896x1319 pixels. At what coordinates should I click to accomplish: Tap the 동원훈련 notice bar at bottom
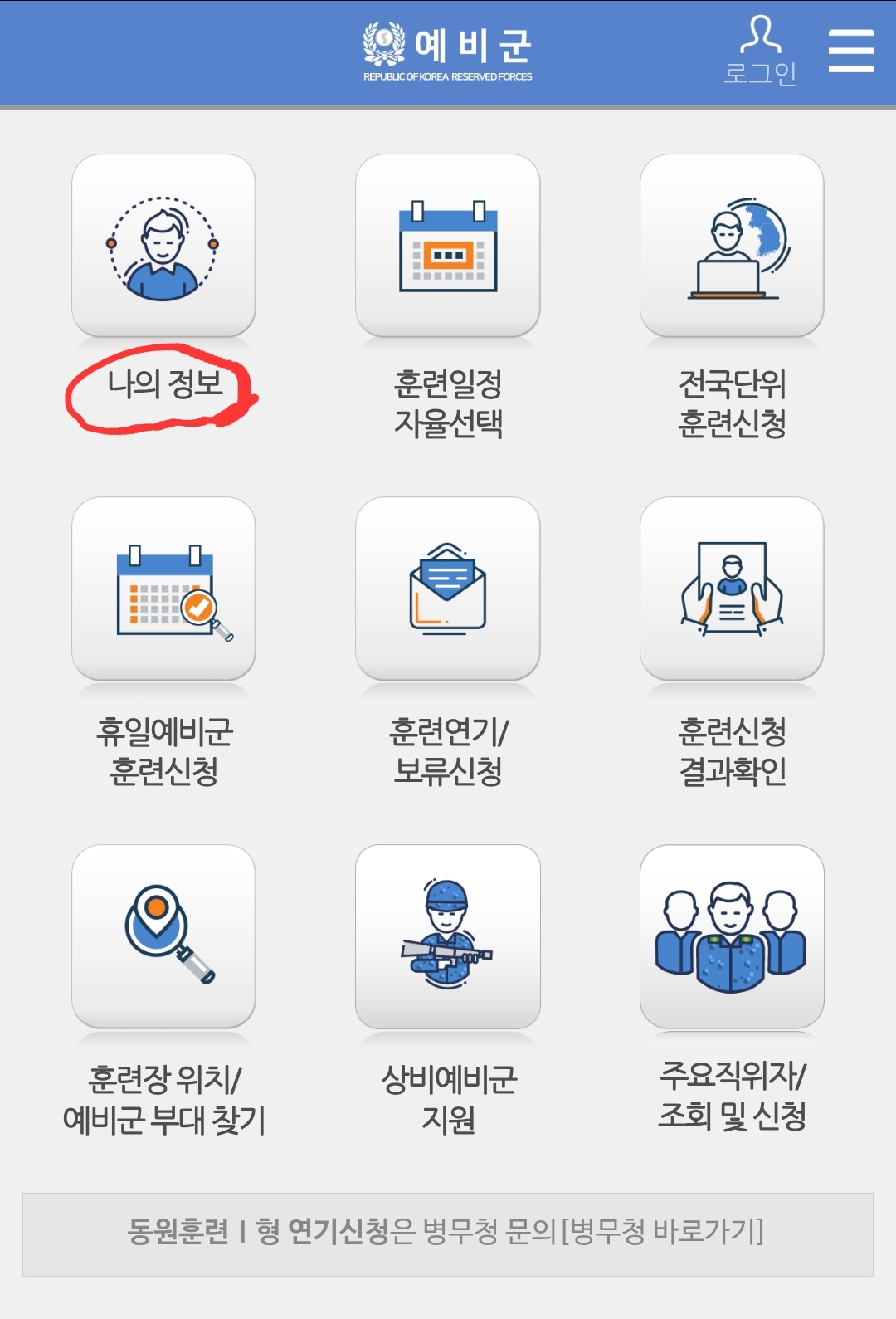(448, 1234)
